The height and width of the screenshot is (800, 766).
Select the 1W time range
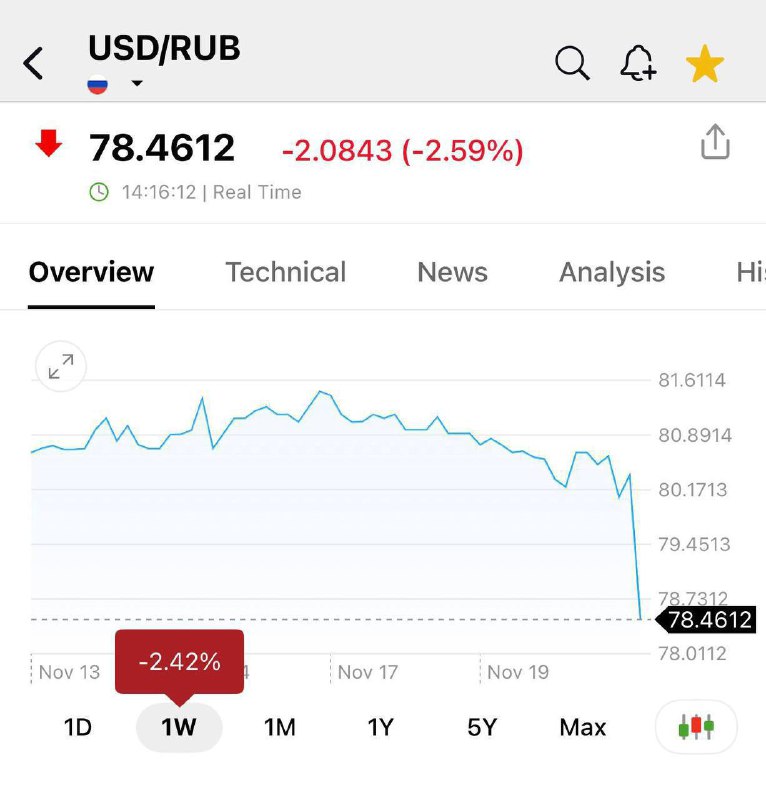point(179,727)
